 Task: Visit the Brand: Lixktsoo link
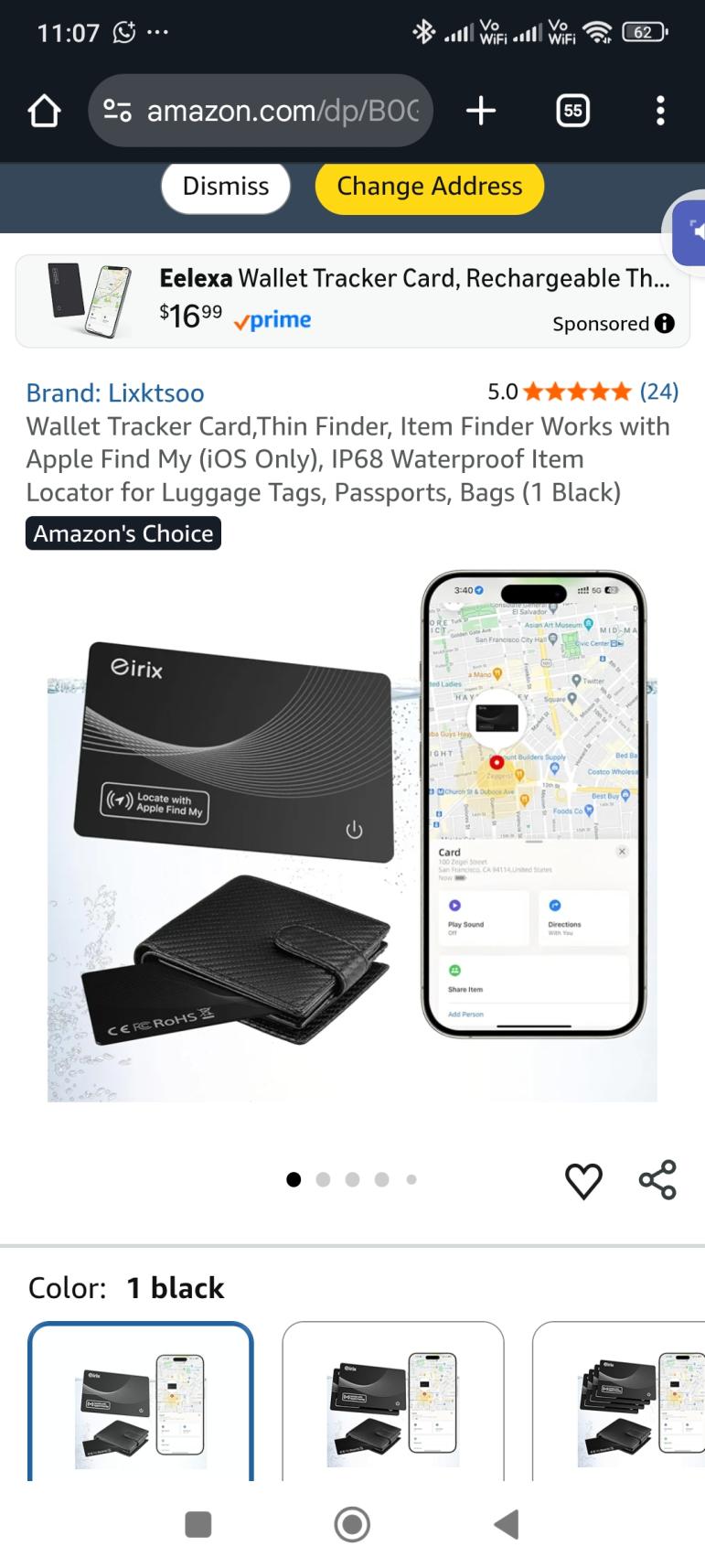click(x=115, y=393)
